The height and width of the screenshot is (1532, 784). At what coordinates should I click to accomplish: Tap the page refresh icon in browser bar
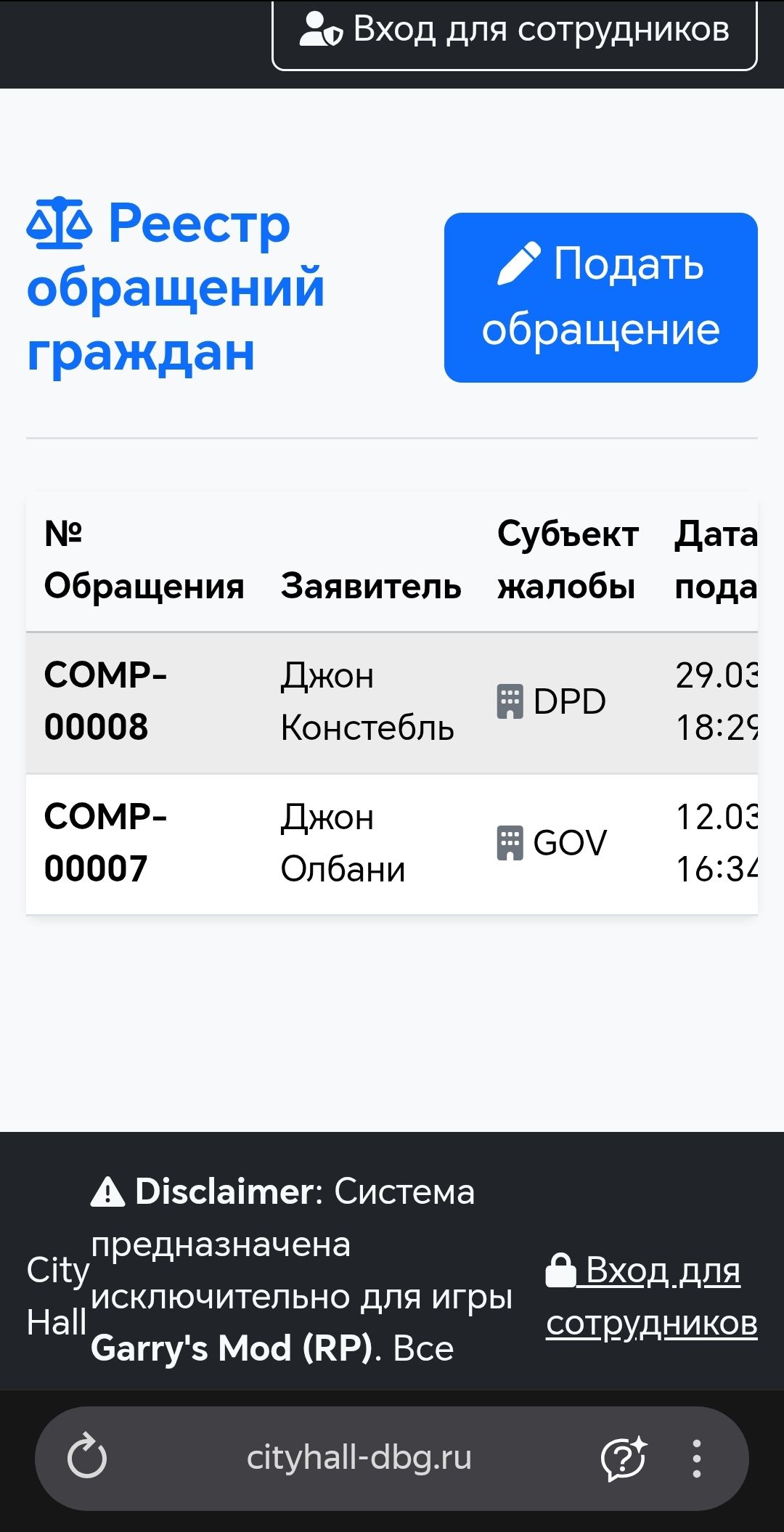point(87,1456)
